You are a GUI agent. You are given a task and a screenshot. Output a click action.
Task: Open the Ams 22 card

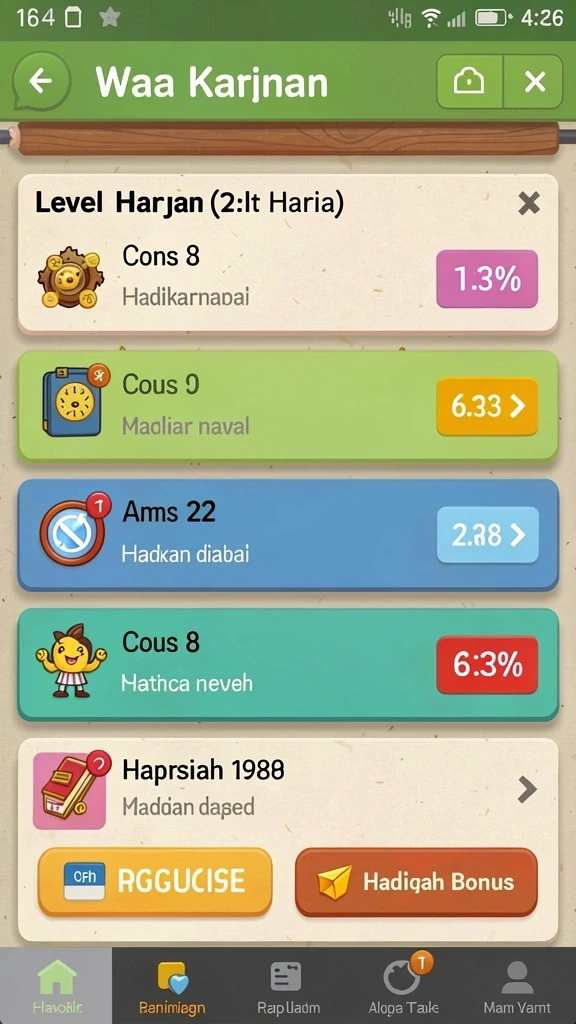pos(288,535)
